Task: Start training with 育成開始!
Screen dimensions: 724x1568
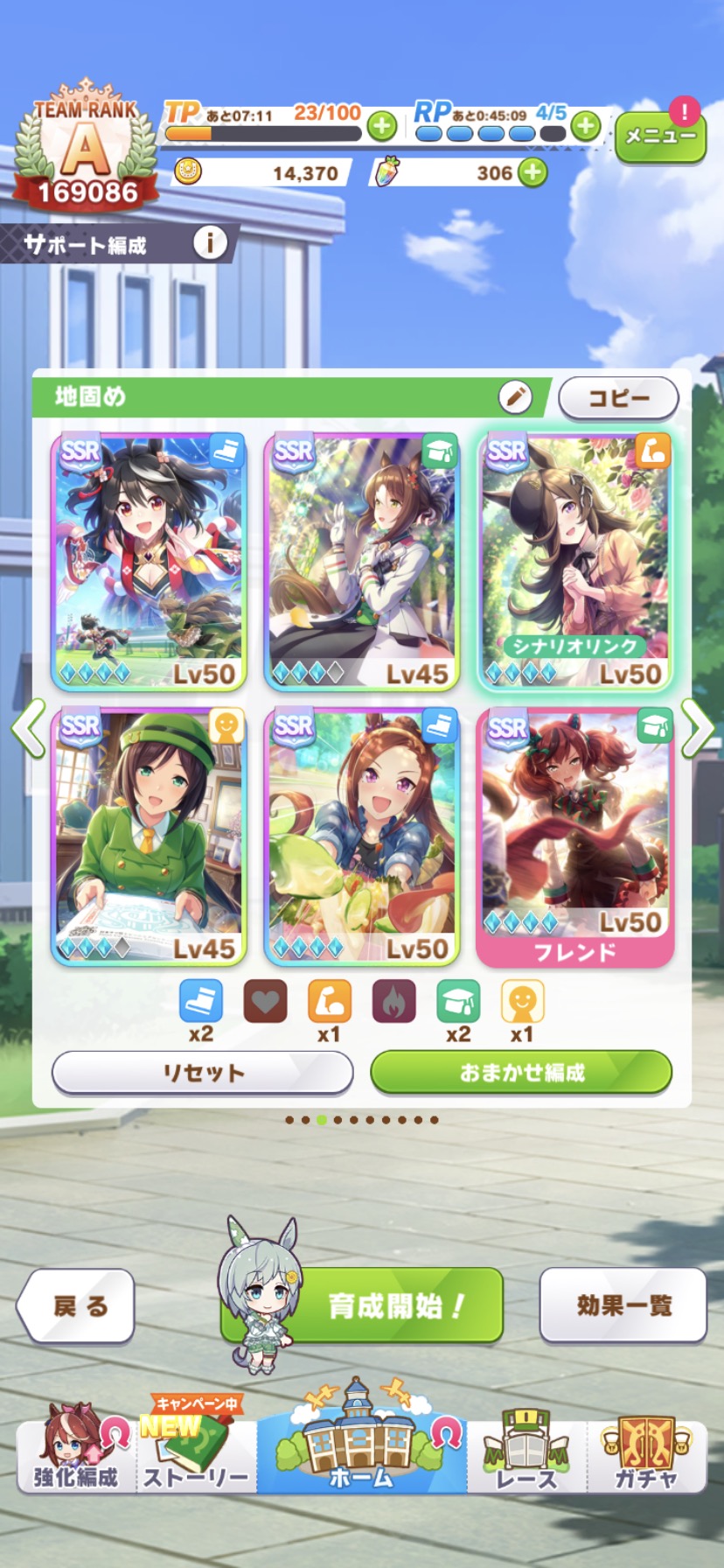Action: click(x=393, y=1306)
